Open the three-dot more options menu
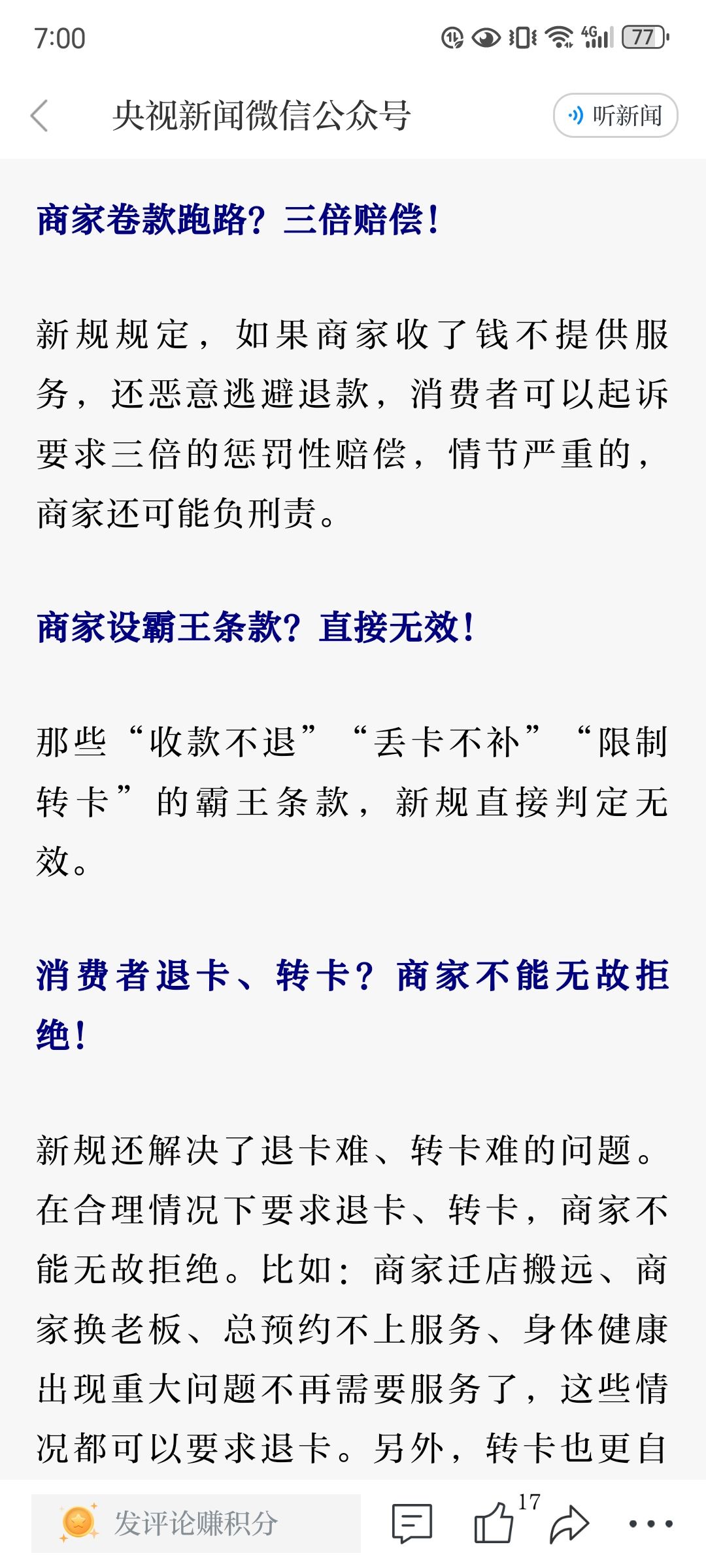 point(650,1524)
